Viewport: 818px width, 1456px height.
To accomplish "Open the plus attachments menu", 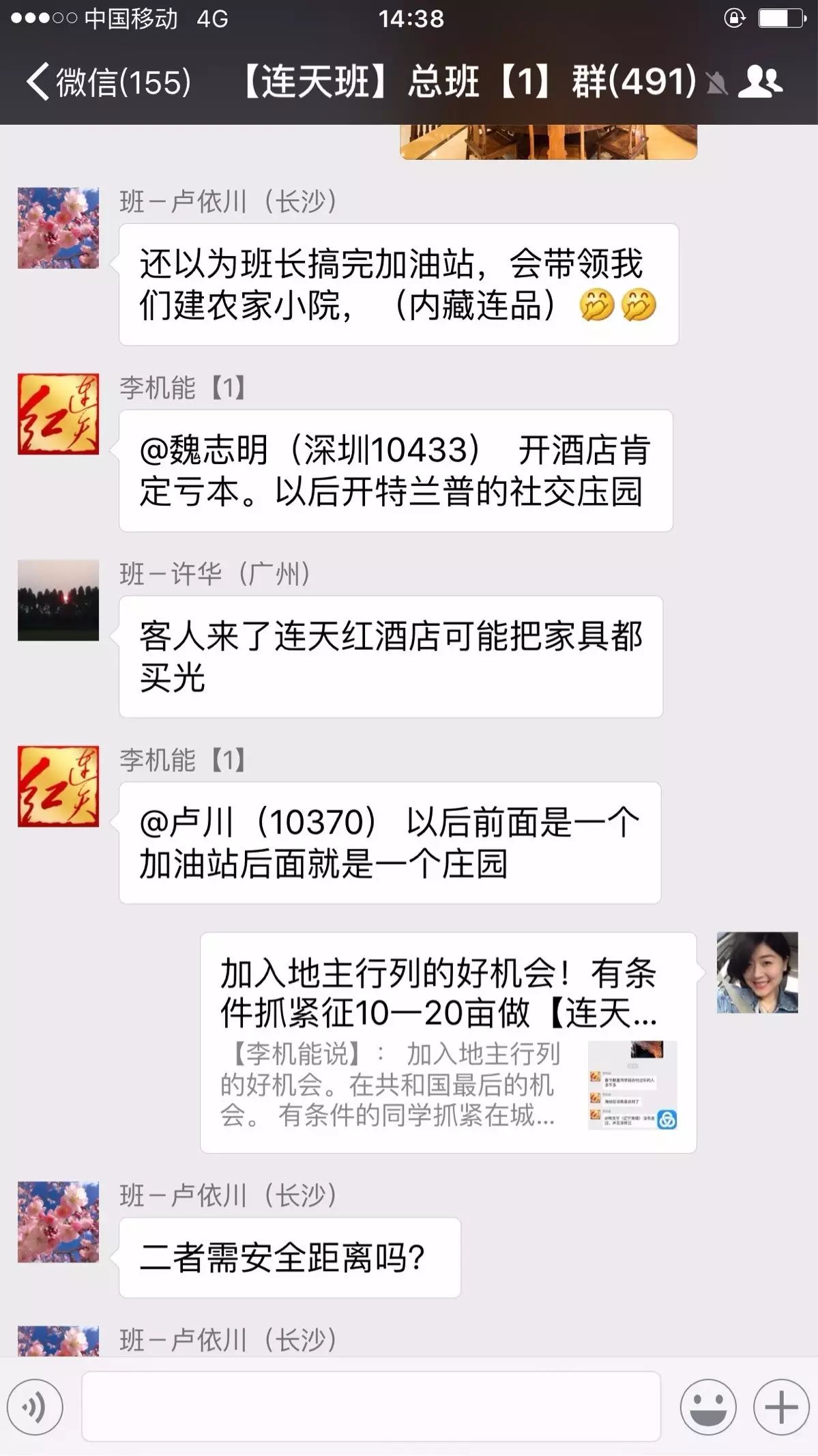I will pos(780,1407).
